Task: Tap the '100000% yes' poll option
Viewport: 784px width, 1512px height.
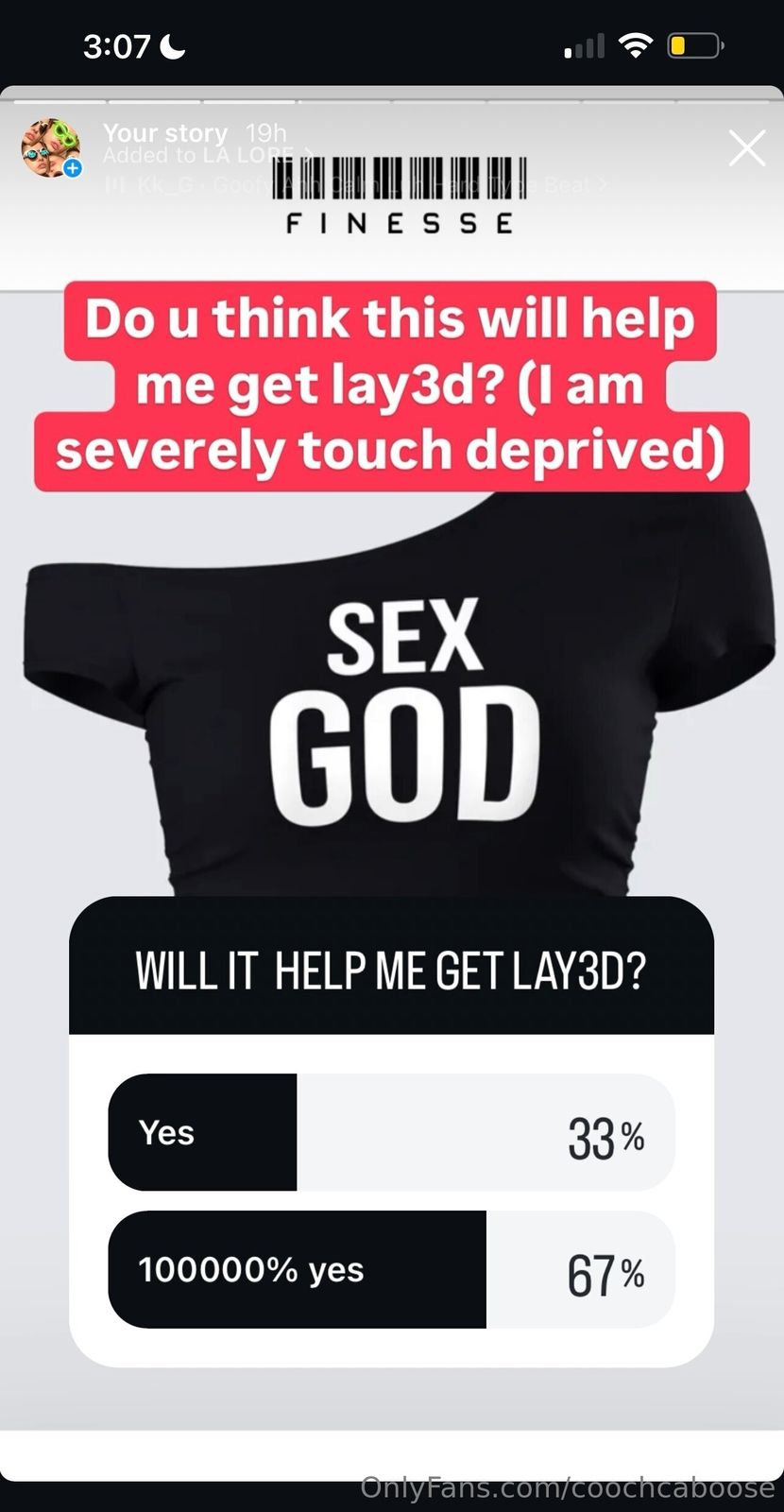Action: tap(391, 1269)
